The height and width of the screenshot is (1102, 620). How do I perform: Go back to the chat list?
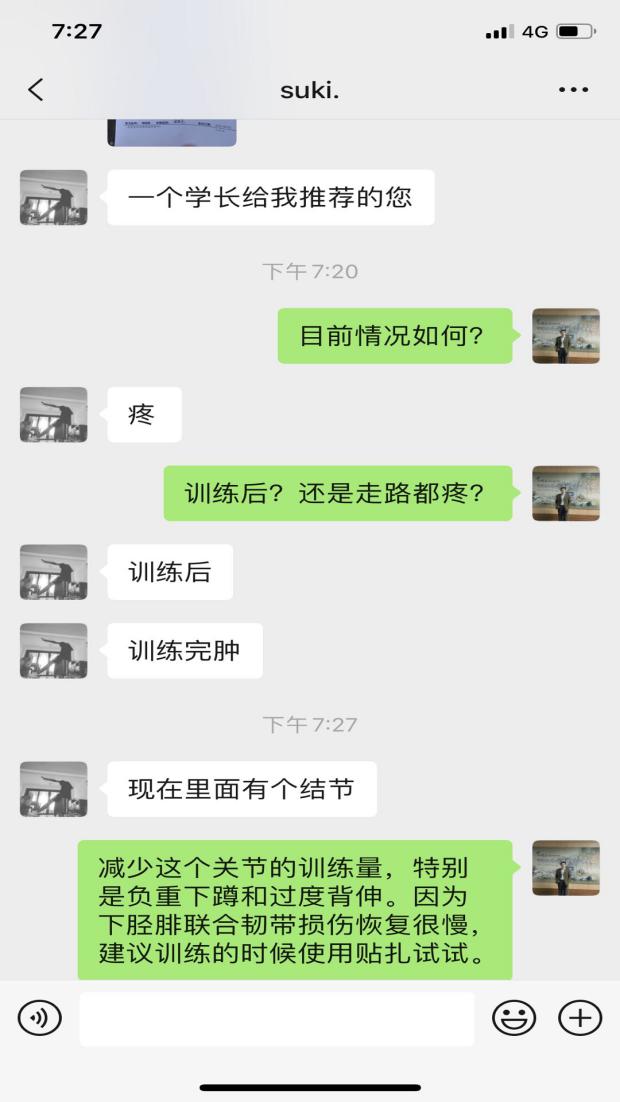pyautogui.click(x=36, y=90)
